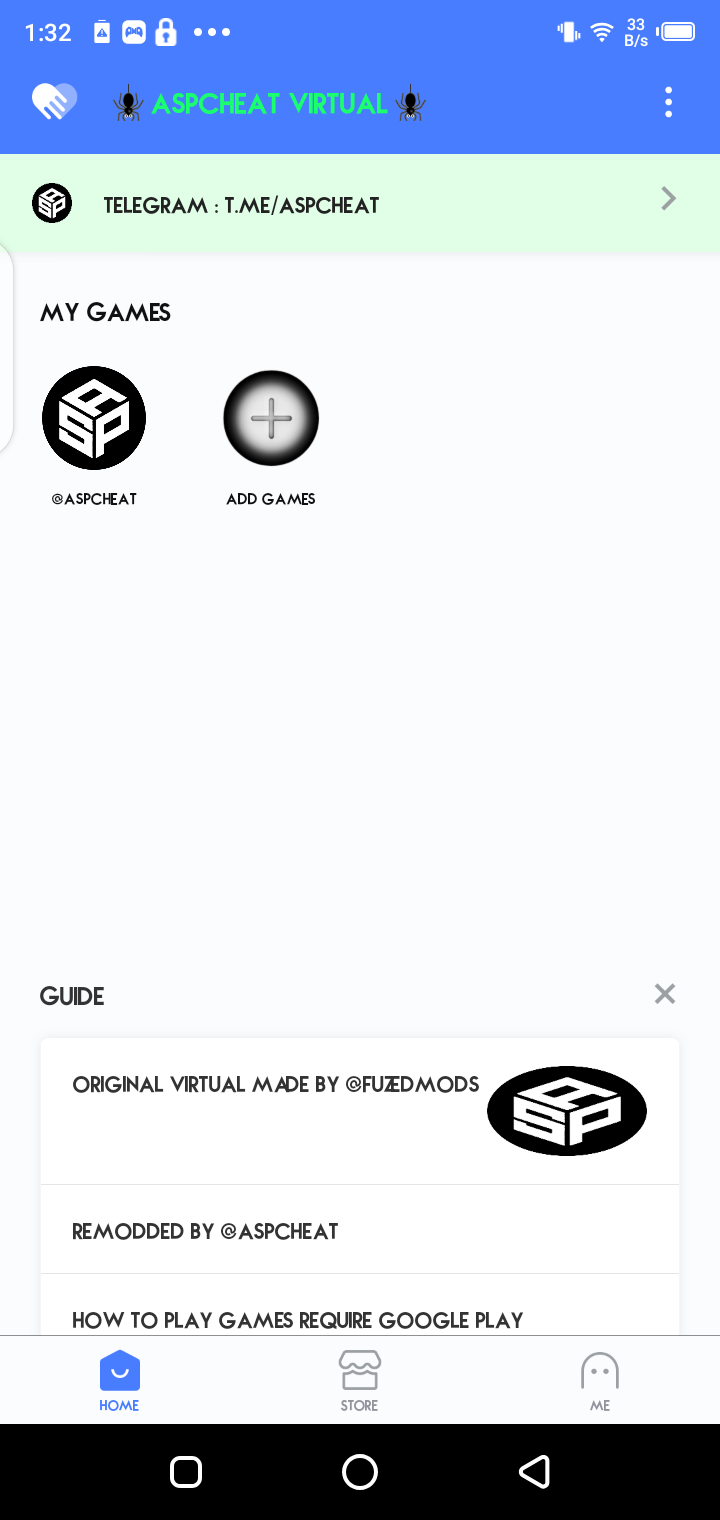Open "Original virtual made by @FuzedMods" guide
The width and height of the screenshot is (720, 1520).
pyautogui.click(x=360, y=1110)
